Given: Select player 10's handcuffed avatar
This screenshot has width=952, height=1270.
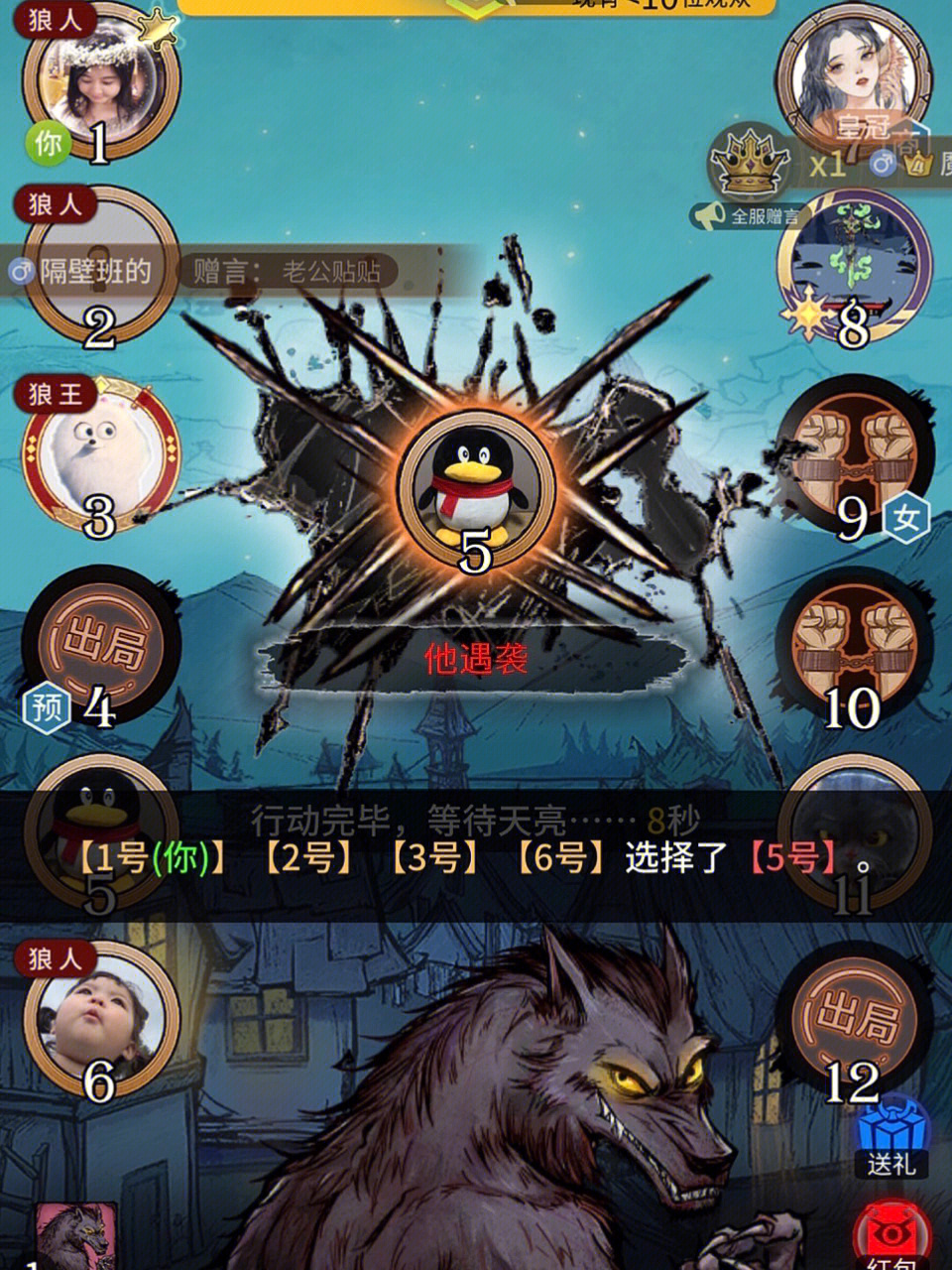Looking at the screenshot, I should click(x=853, y=643).
